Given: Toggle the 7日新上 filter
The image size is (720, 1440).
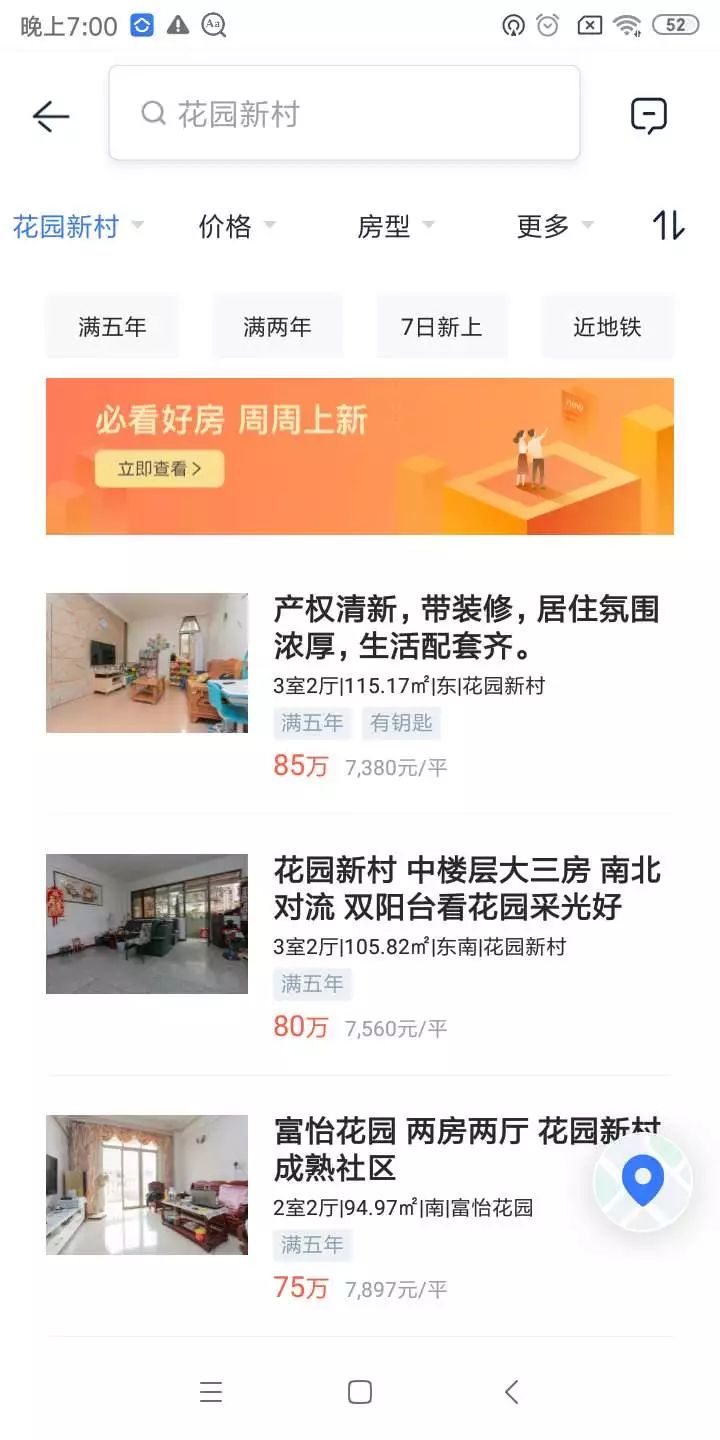Looking at the screenshot, I should pyautogui.click(x=442, y=326).
